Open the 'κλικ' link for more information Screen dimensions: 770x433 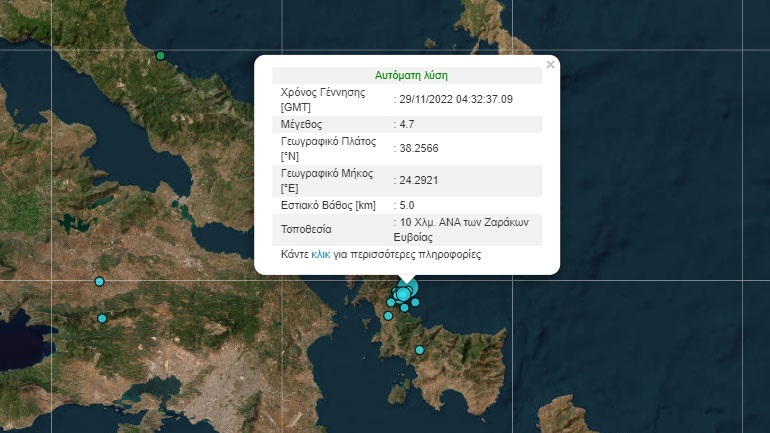320,255
